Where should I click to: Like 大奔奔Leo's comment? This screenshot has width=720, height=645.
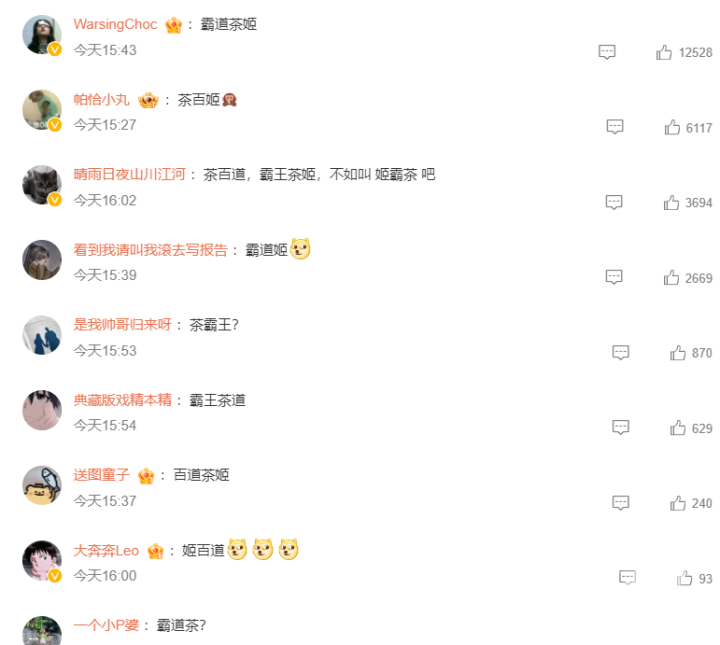point(685,578)
